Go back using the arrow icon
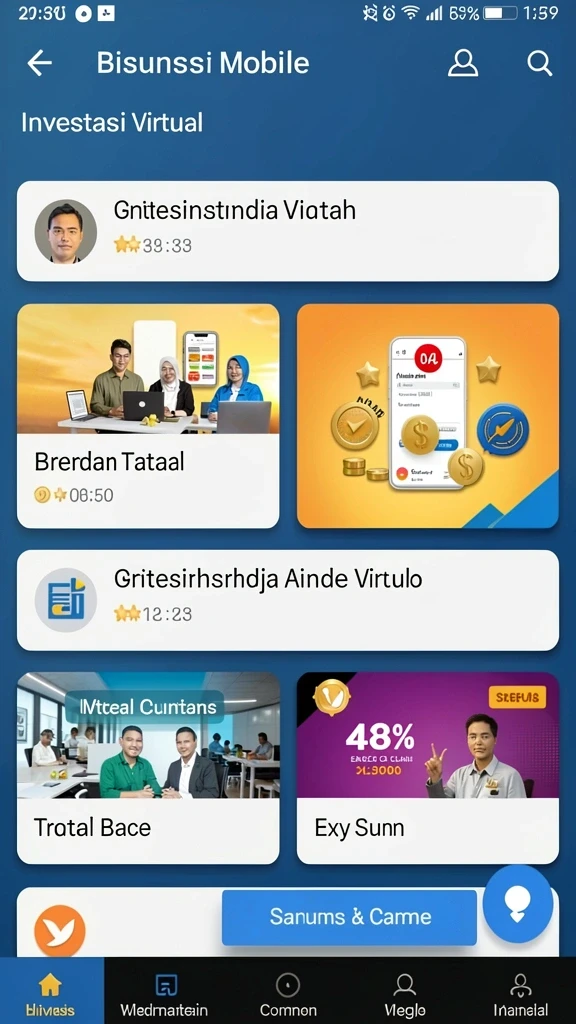576x1024 pixels. point(39,63)
